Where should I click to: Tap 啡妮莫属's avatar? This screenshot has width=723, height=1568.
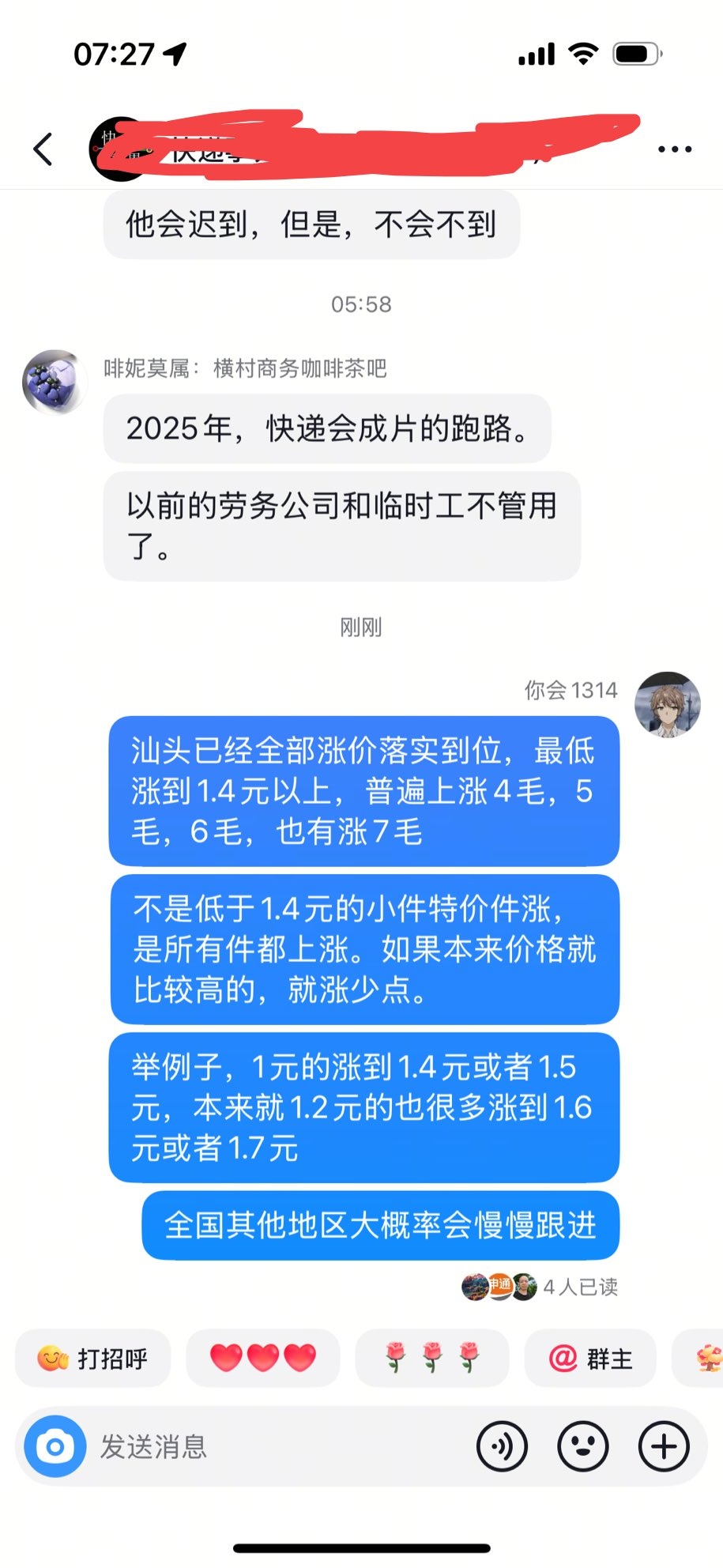55,383
